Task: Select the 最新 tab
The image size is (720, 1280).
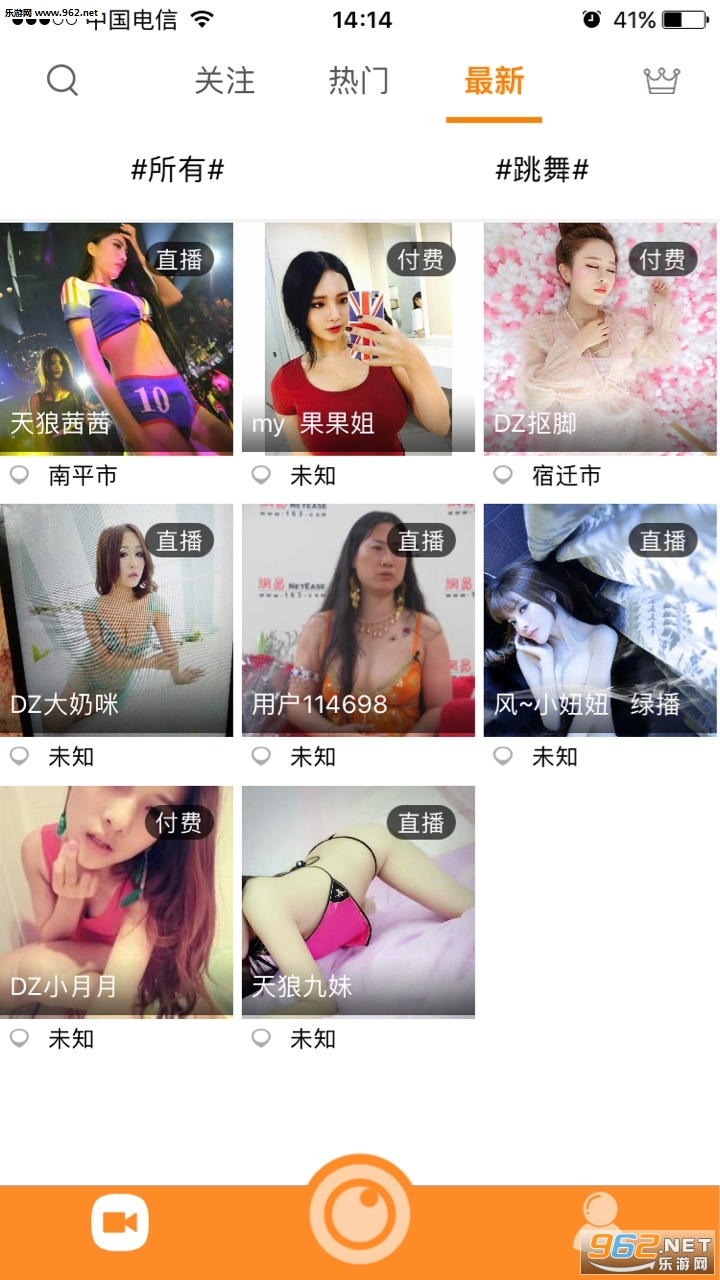Action: click(494, 82)
